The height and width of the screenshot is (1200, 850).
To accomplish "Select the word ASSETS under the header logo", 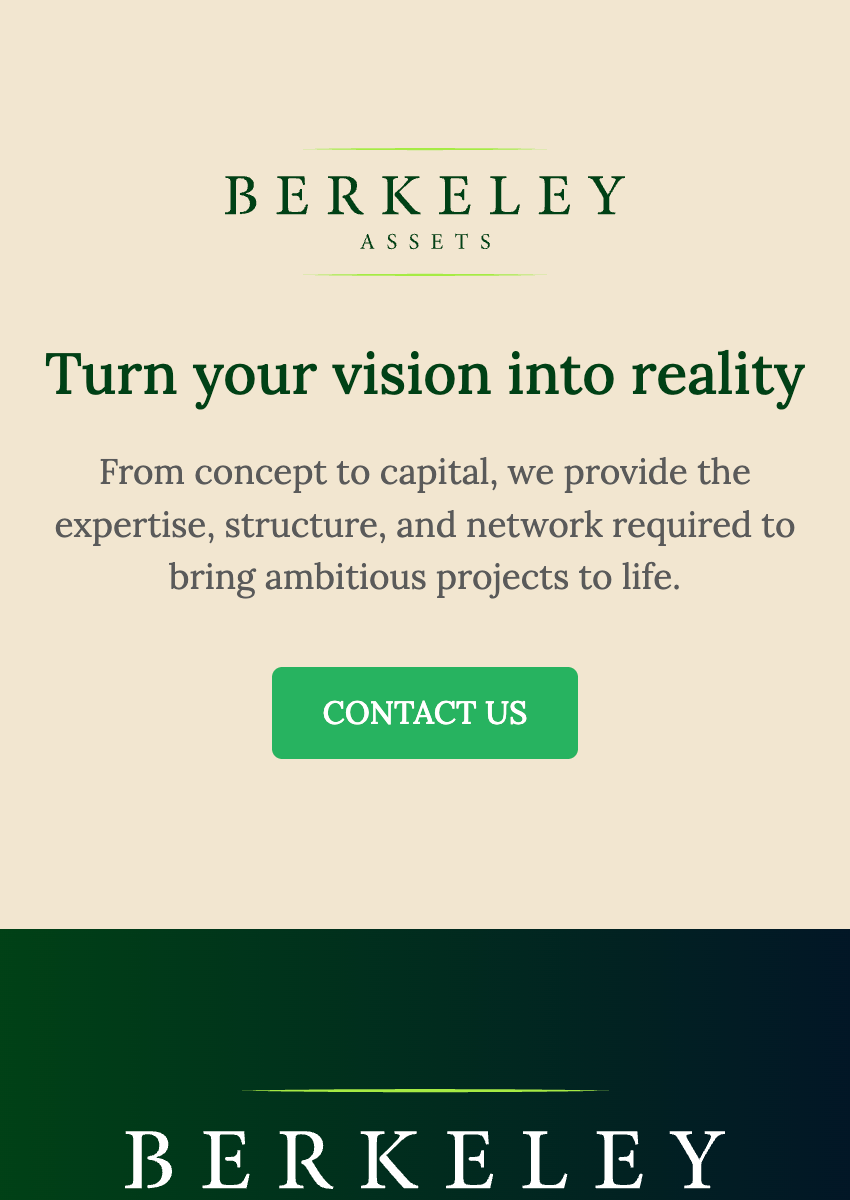I will tap(424, 240).
